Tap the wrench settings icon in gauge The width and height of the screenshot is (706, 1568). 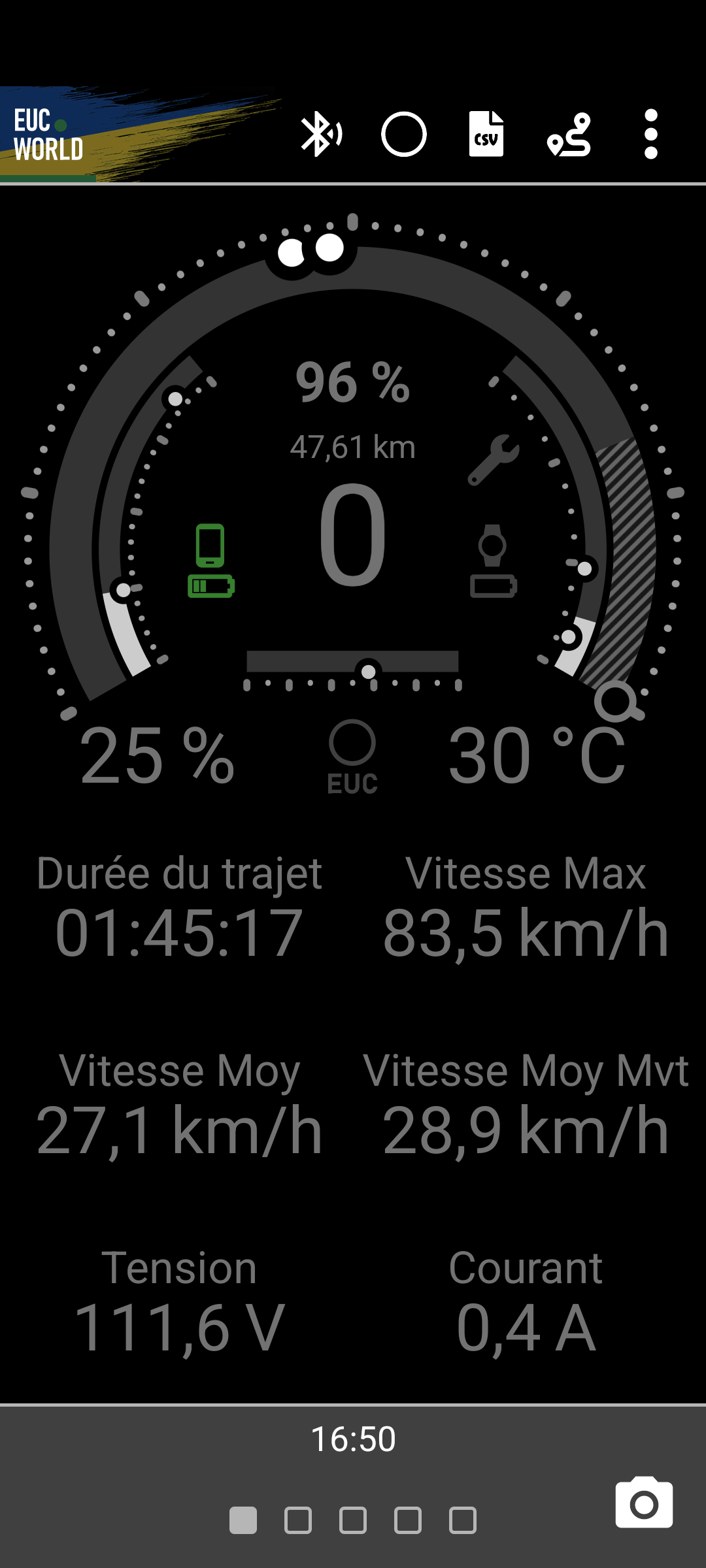[x=494, y=460]
